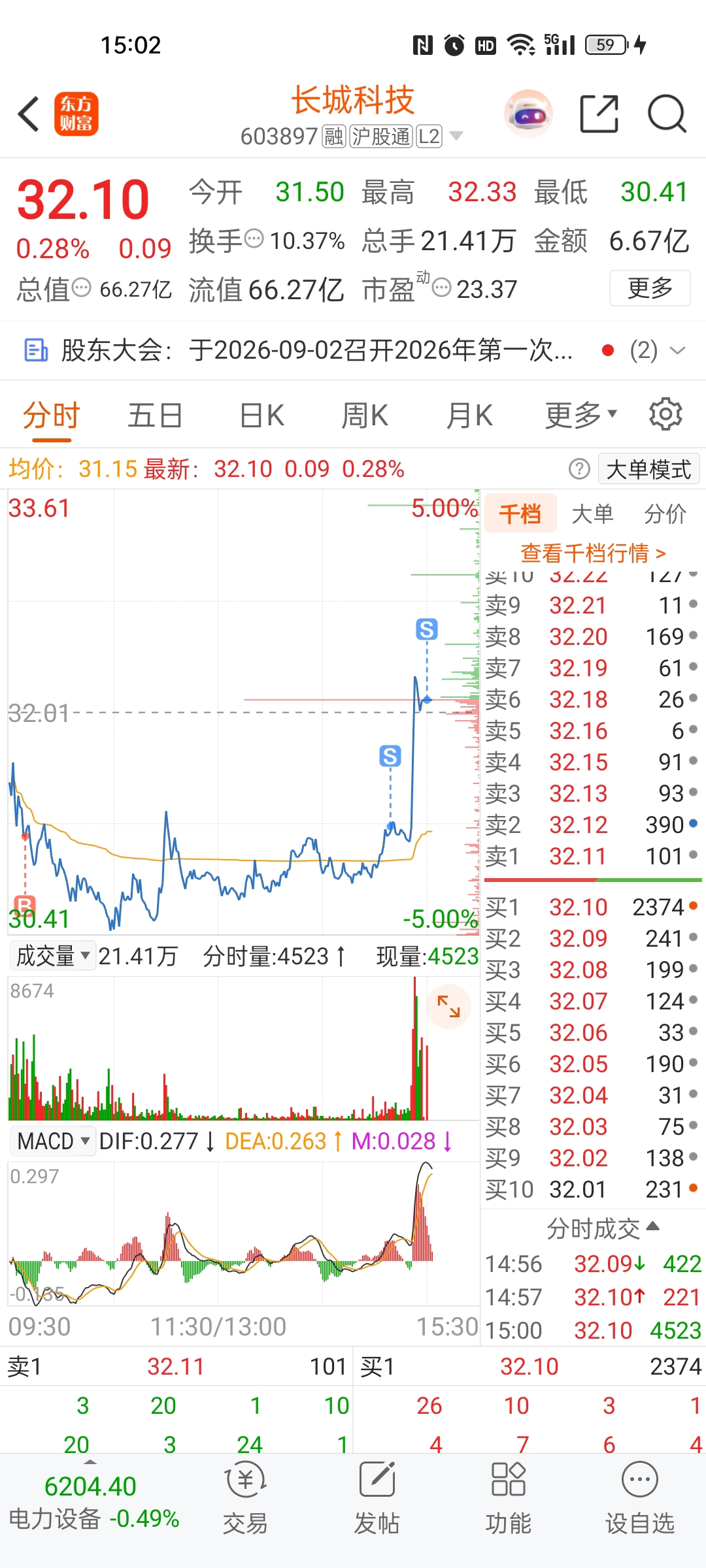This screenshot has height=1568, width=706.
Task: Open the 更多 chart period dropdown
Action: pos(580,416)
